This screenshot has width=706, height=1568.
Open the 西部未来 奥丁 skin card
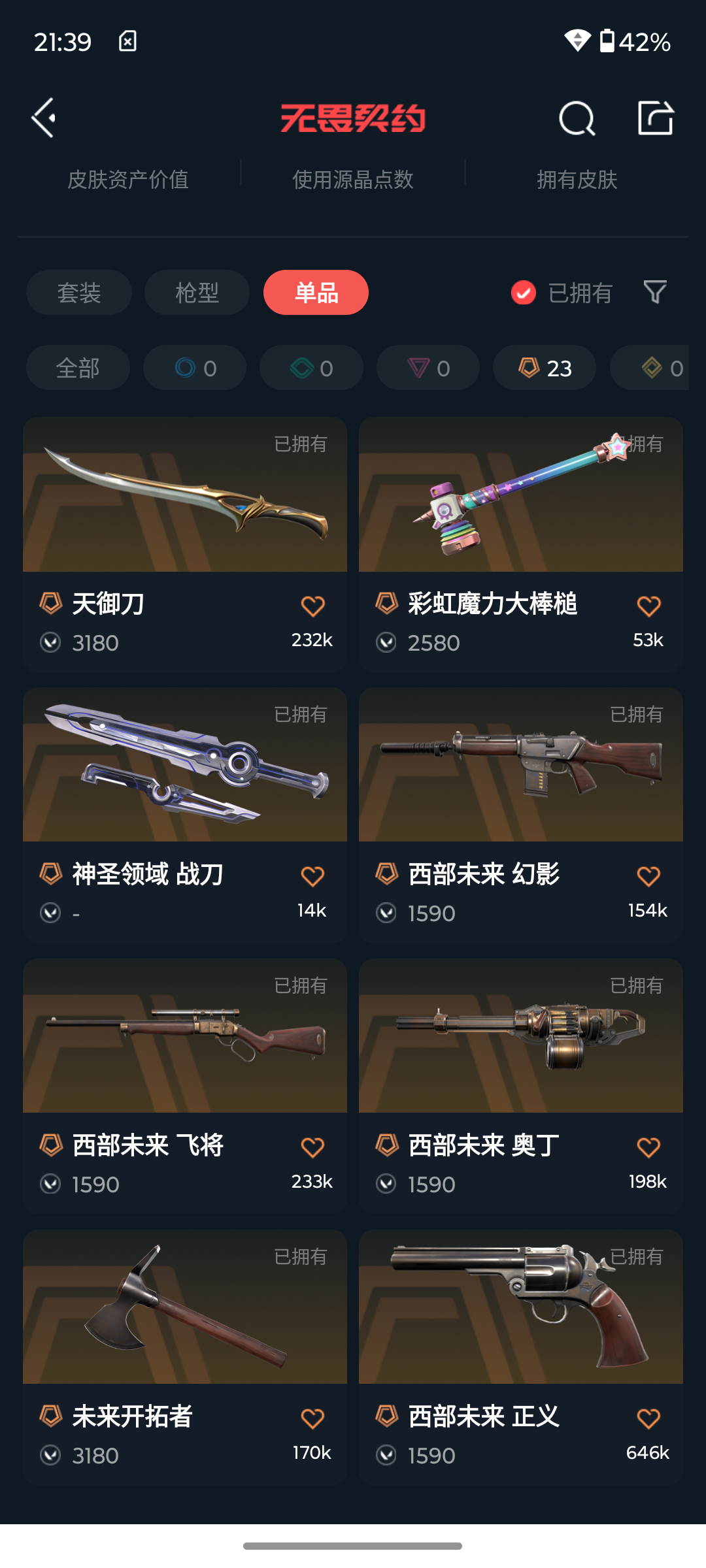tap(521, 1086)
